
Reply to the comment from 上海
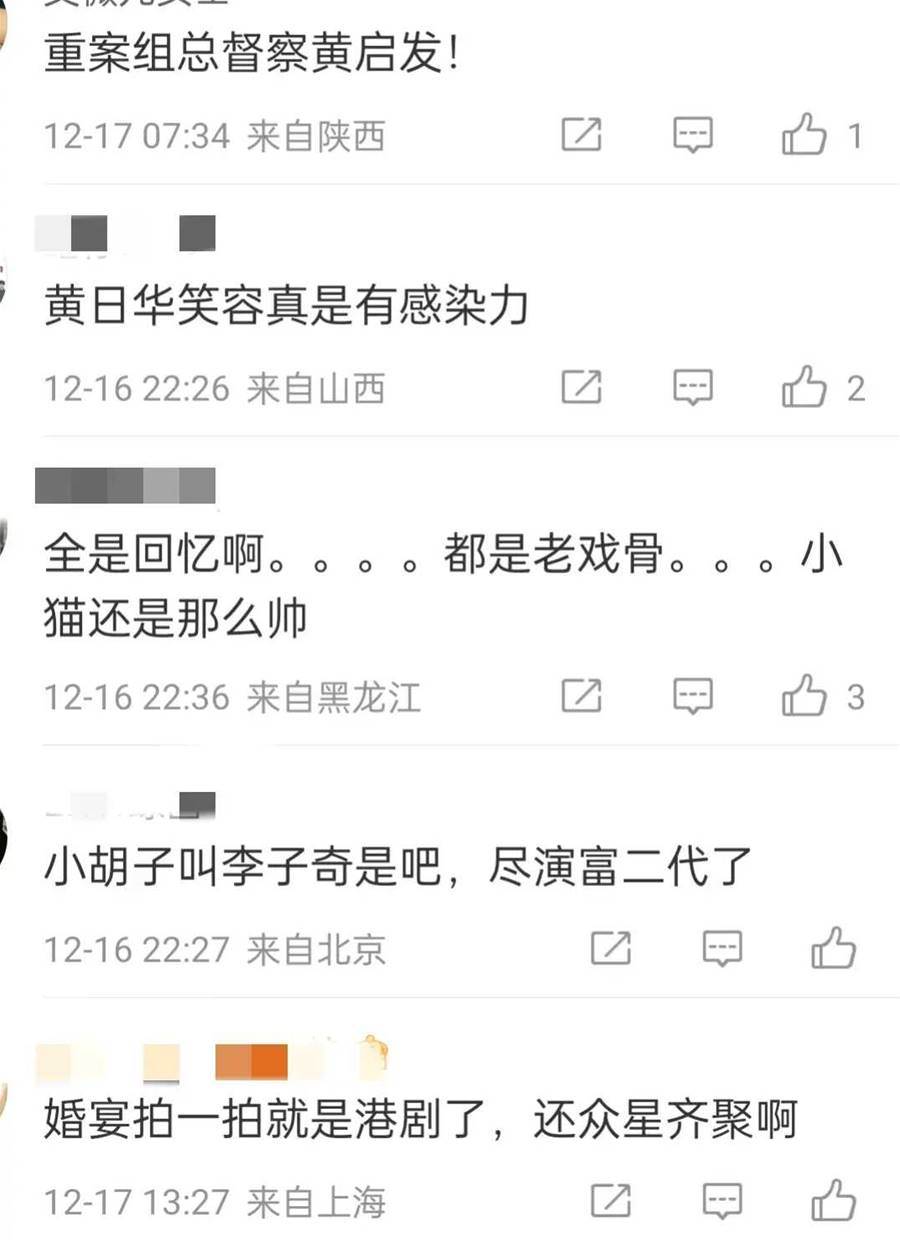(x=722, y=1200)
